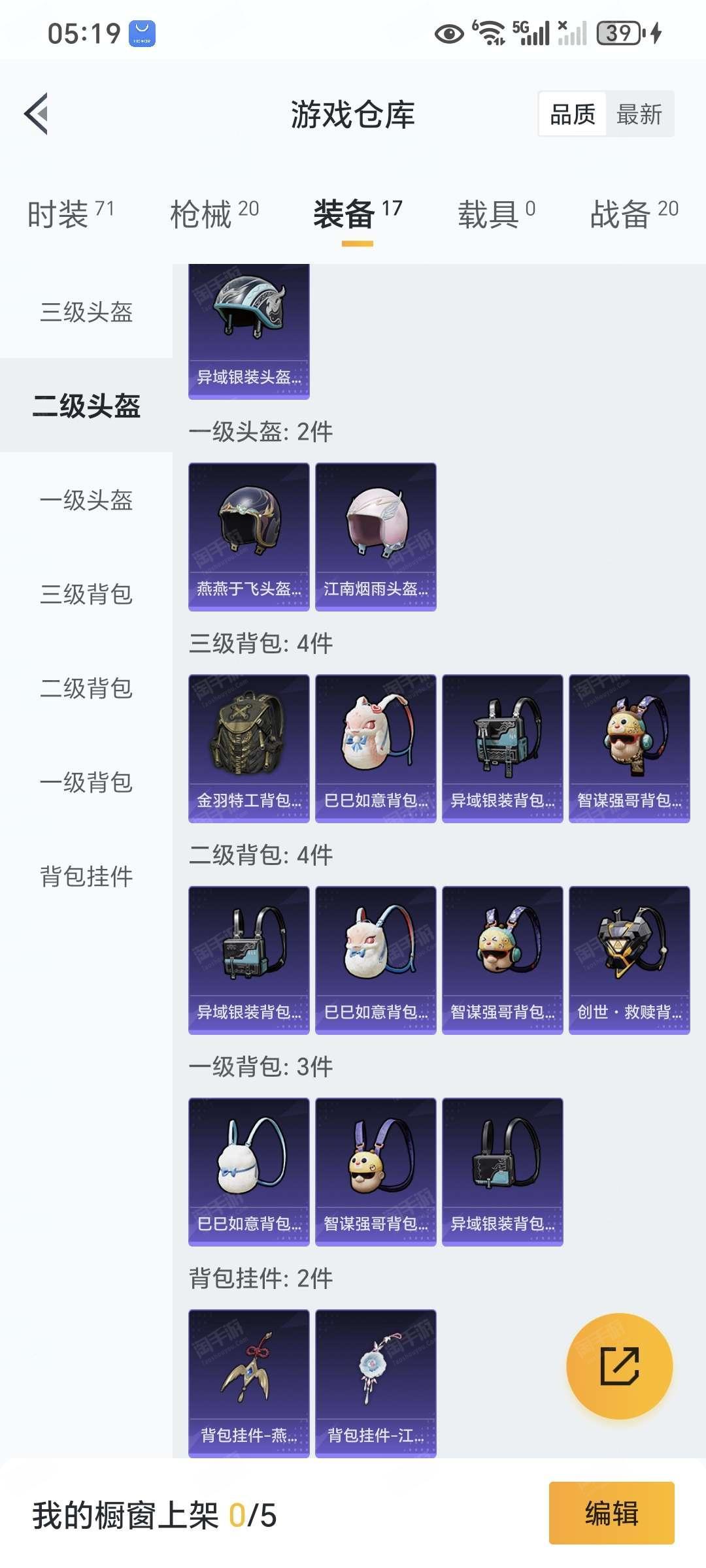Viewport: 706px width, 1568px height.
Task: Open the 异域银装头盔 item
Action: click(x=249, y=331)
